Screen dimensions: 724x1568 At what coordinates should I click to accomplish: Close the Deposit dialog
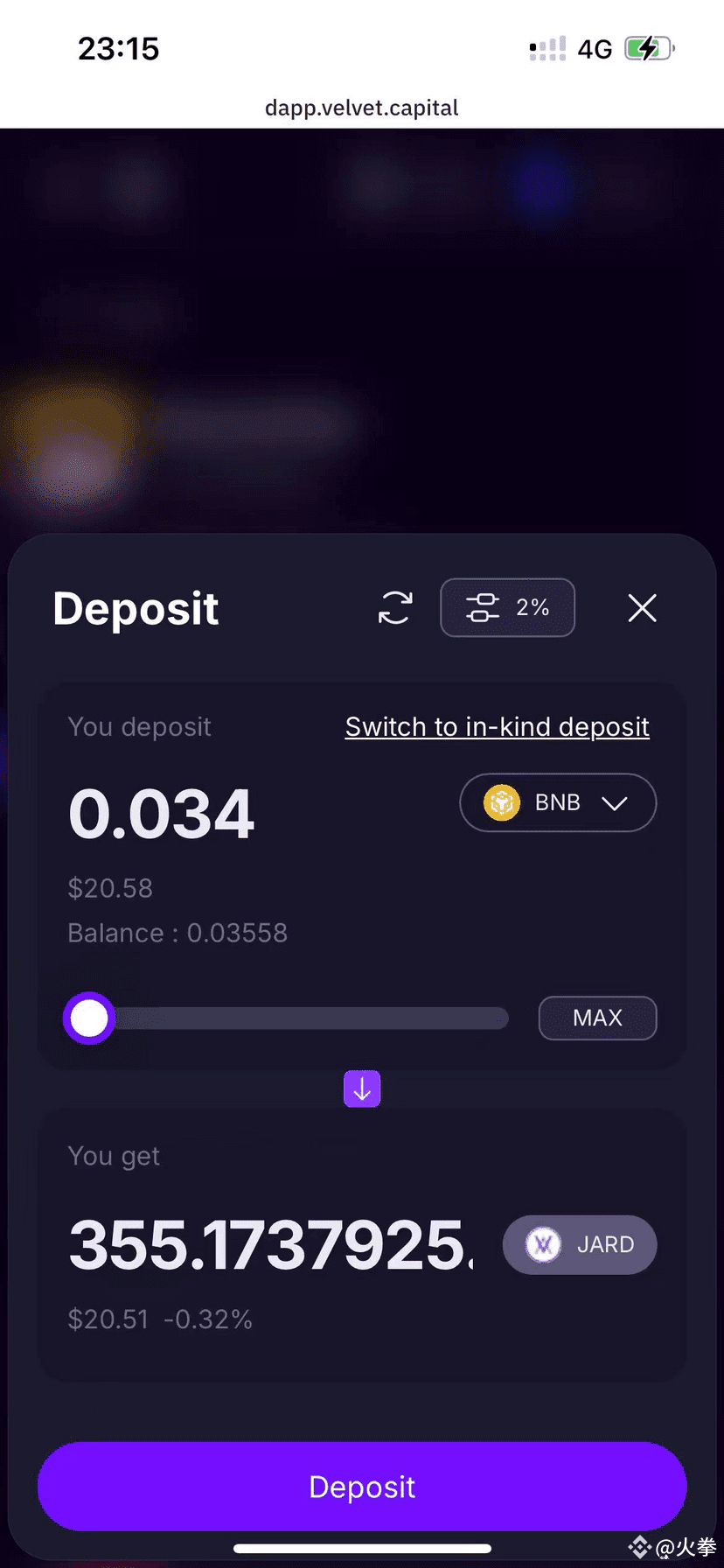pos(642,607)
